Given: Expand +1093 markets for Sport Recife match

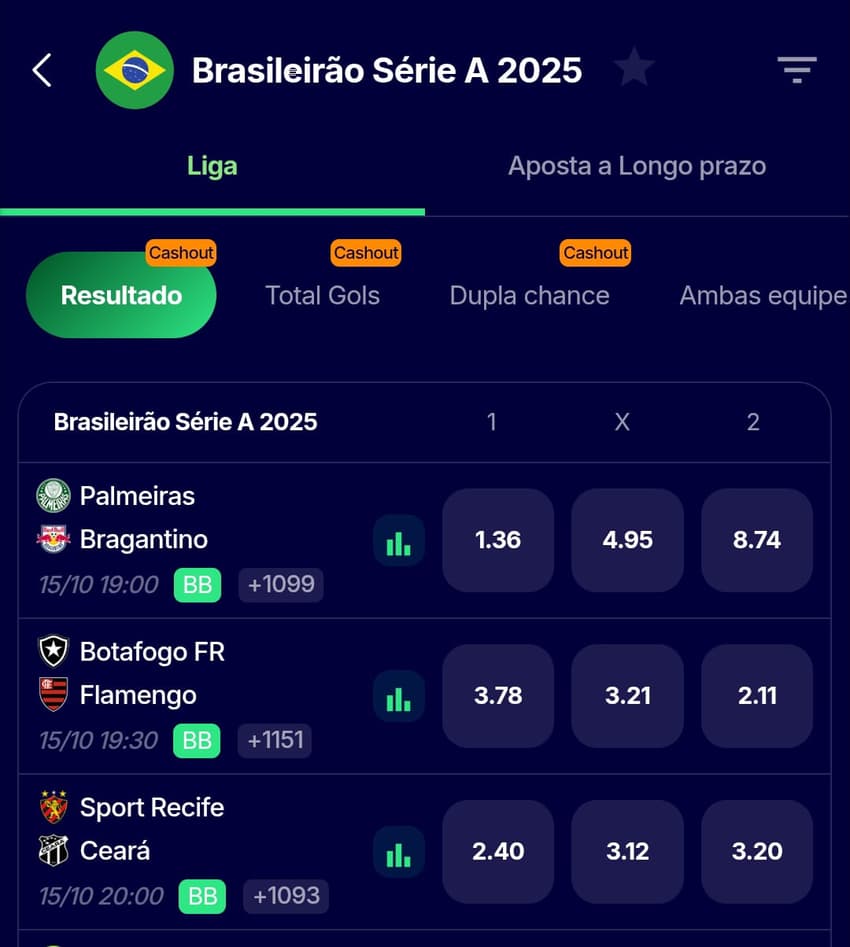Looking at the screenshot, I should [x=286, y=896].
